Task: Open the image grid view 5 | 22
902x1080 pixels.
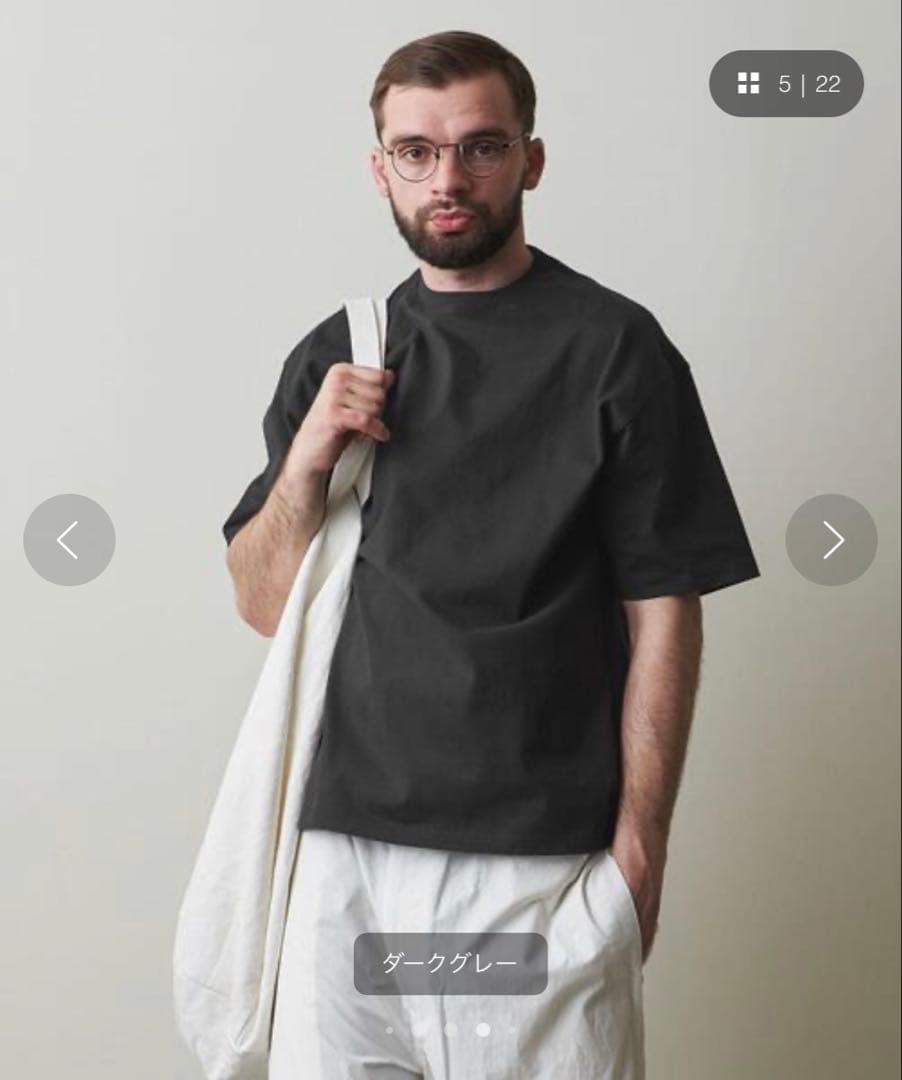Action: tap(786, 83)
